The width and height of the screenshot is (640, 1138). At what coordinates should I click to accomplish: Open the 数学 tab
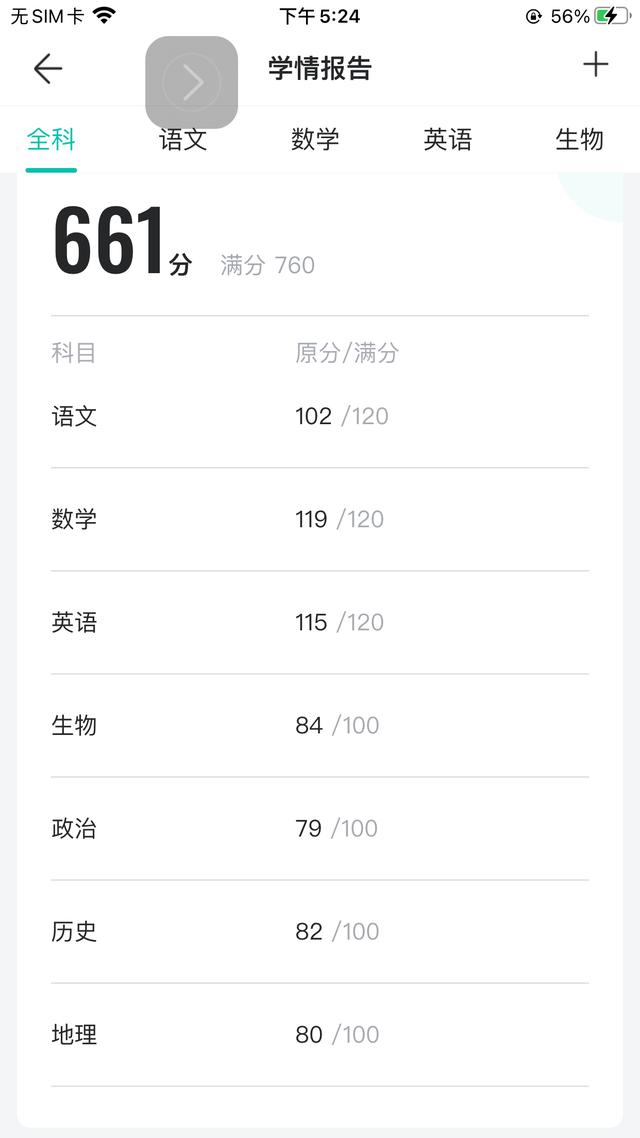point(315,139)
